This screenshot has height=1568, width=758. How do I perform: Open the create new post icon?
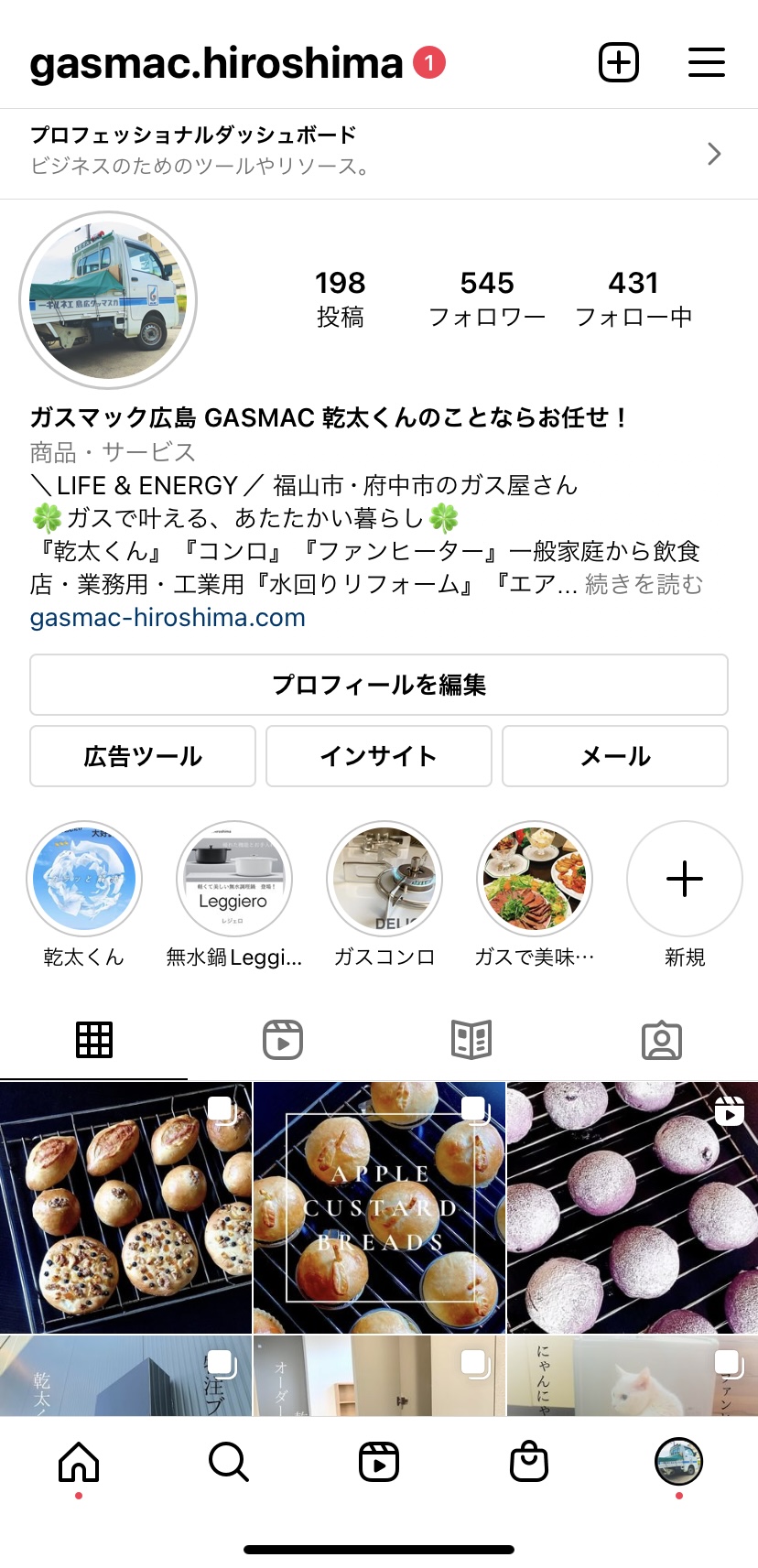[x=619, y=62]
